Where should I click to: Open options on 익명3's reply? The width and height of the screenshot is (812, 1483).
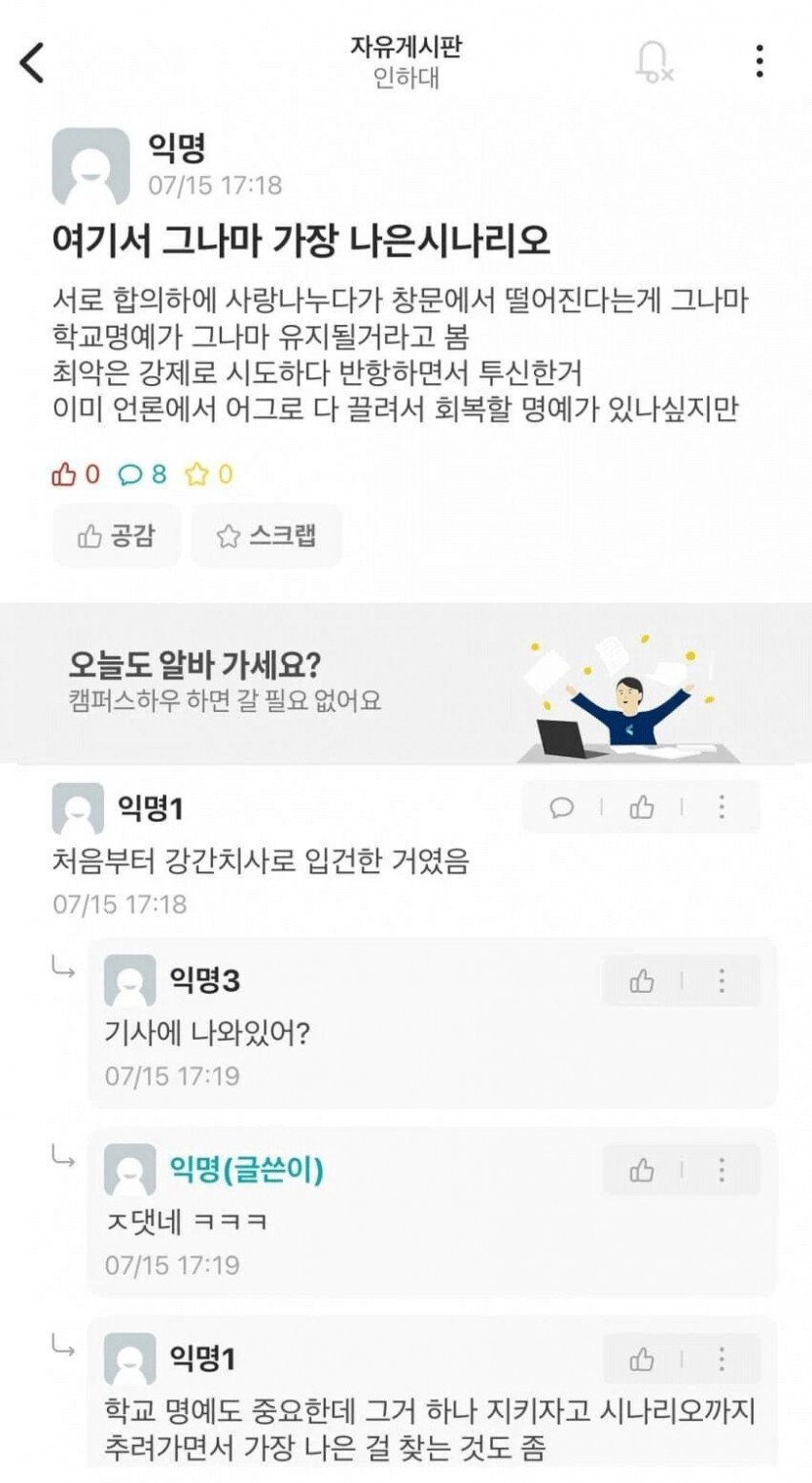(x=722, y=981)
